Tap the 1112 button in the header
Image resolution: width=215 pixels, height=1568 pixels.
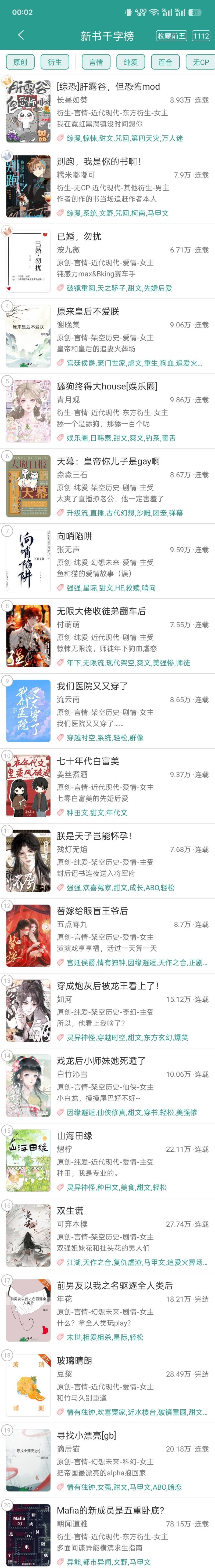tap(200, 36)
